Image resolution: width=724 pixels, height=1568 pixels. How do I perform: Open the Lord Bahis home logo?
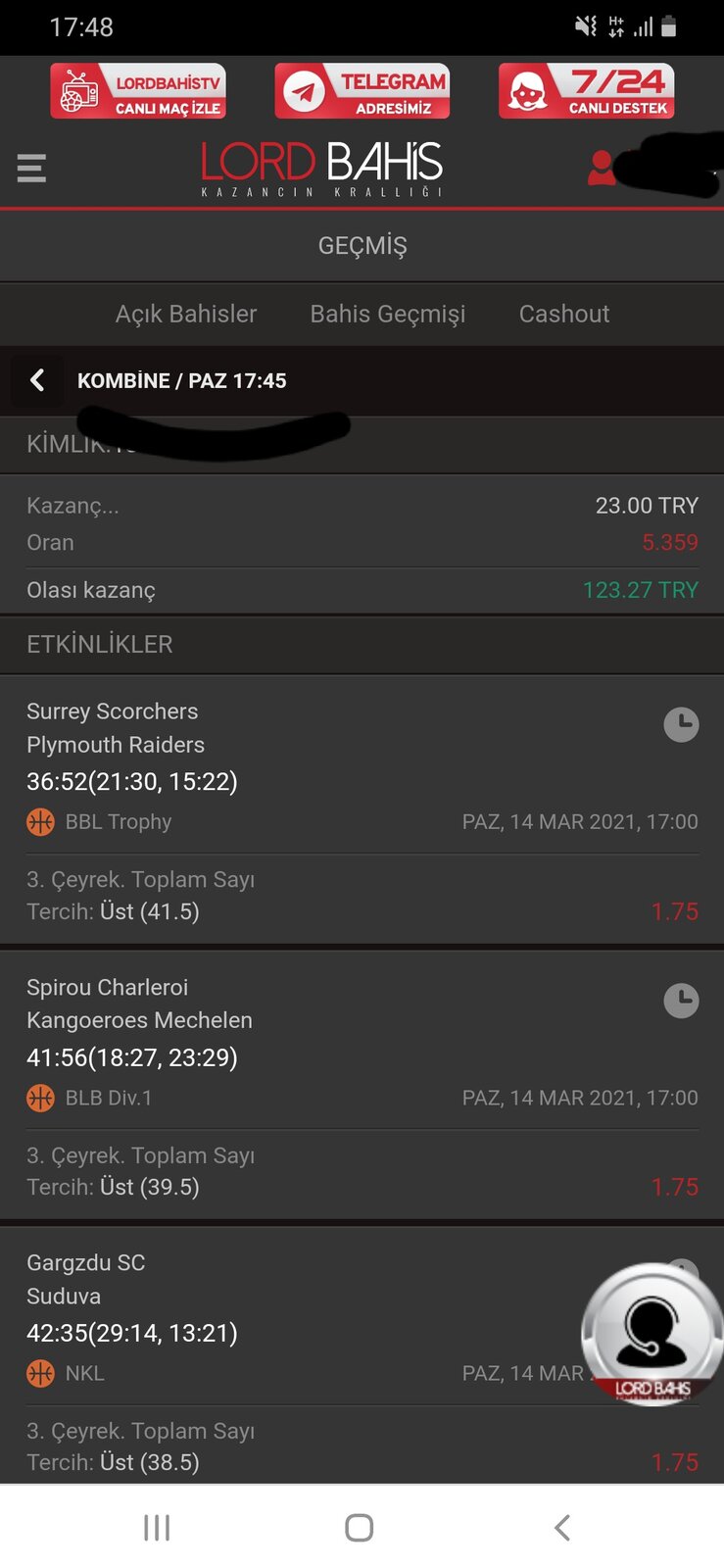[322, 169]
